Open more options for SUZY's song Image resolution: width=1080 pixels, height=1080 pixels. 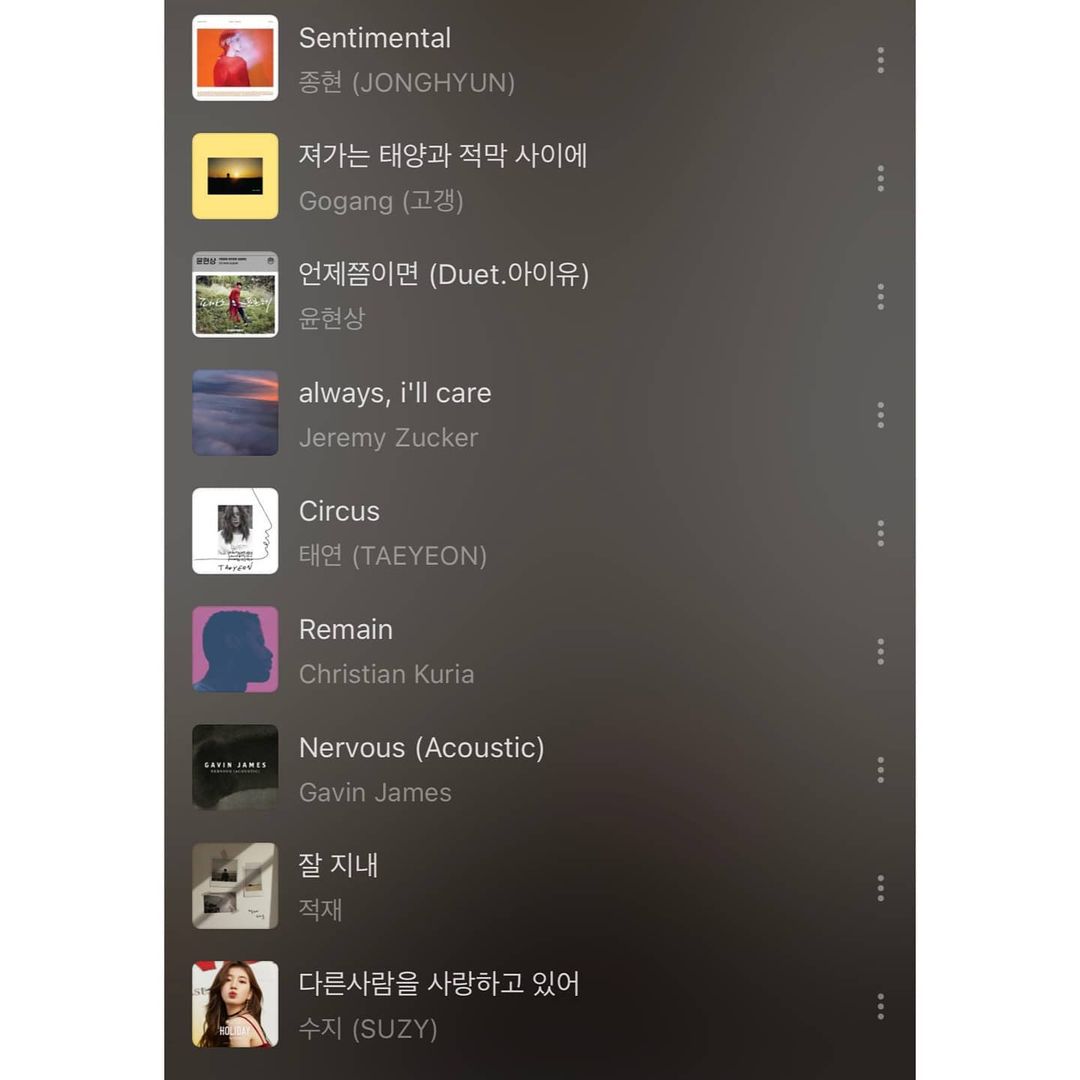(x=880, y=1005)
